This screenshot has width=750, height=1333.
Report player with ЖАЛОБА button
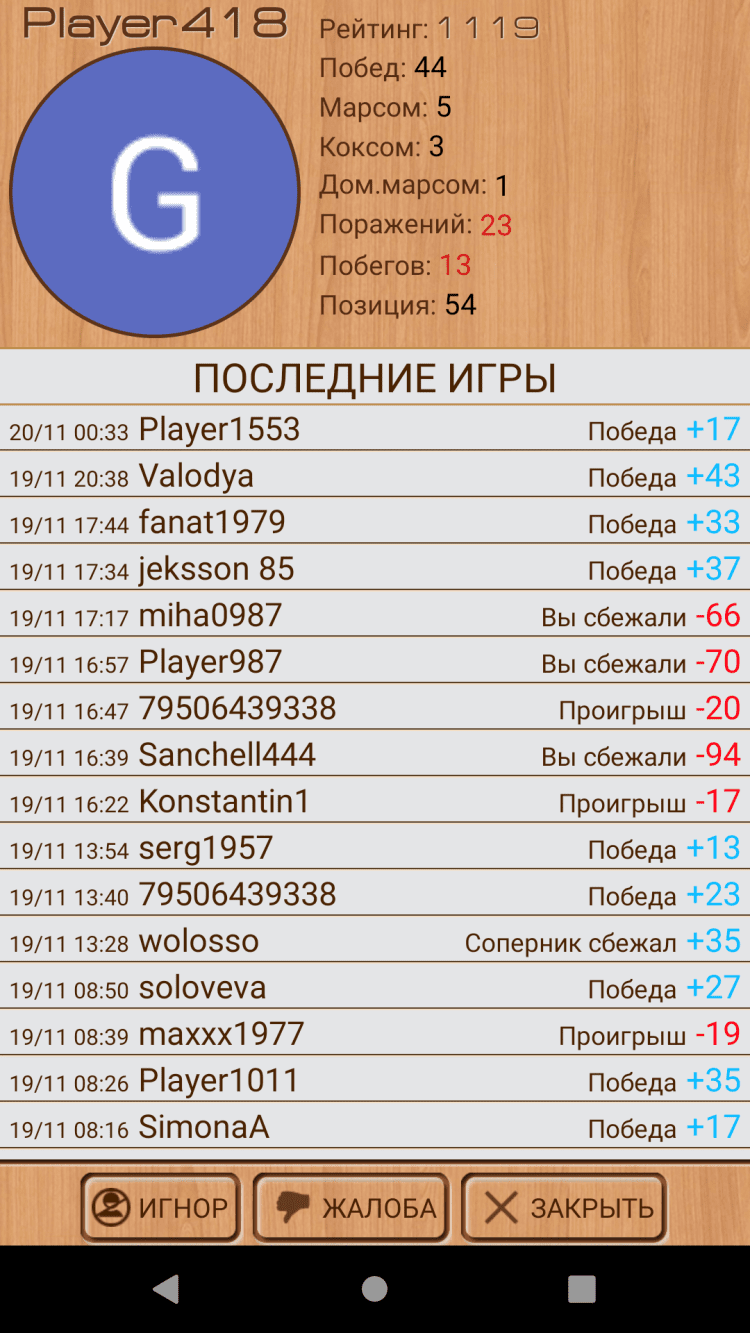coord(350,1207)
